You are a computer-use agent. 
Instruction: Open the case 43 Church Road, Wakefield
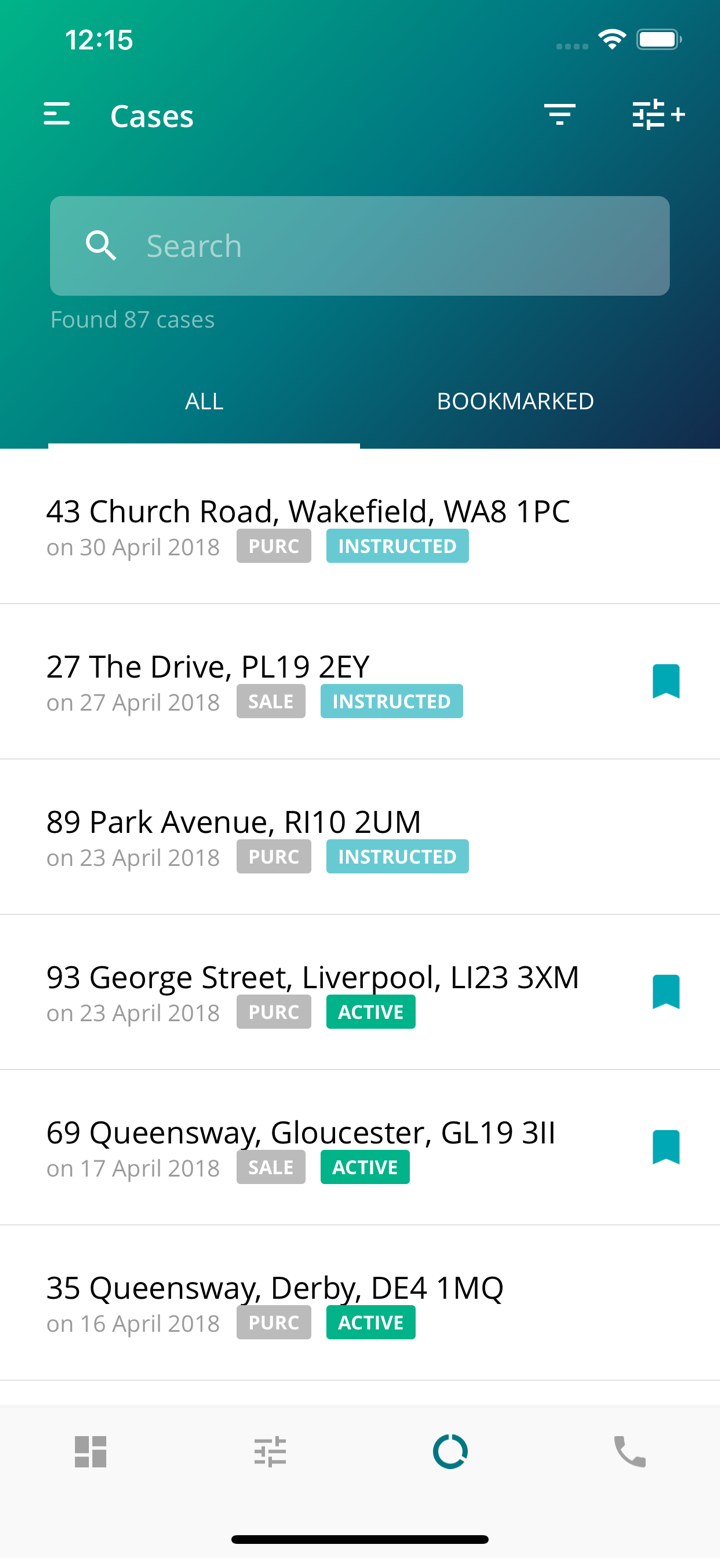[x=307, y=511]
